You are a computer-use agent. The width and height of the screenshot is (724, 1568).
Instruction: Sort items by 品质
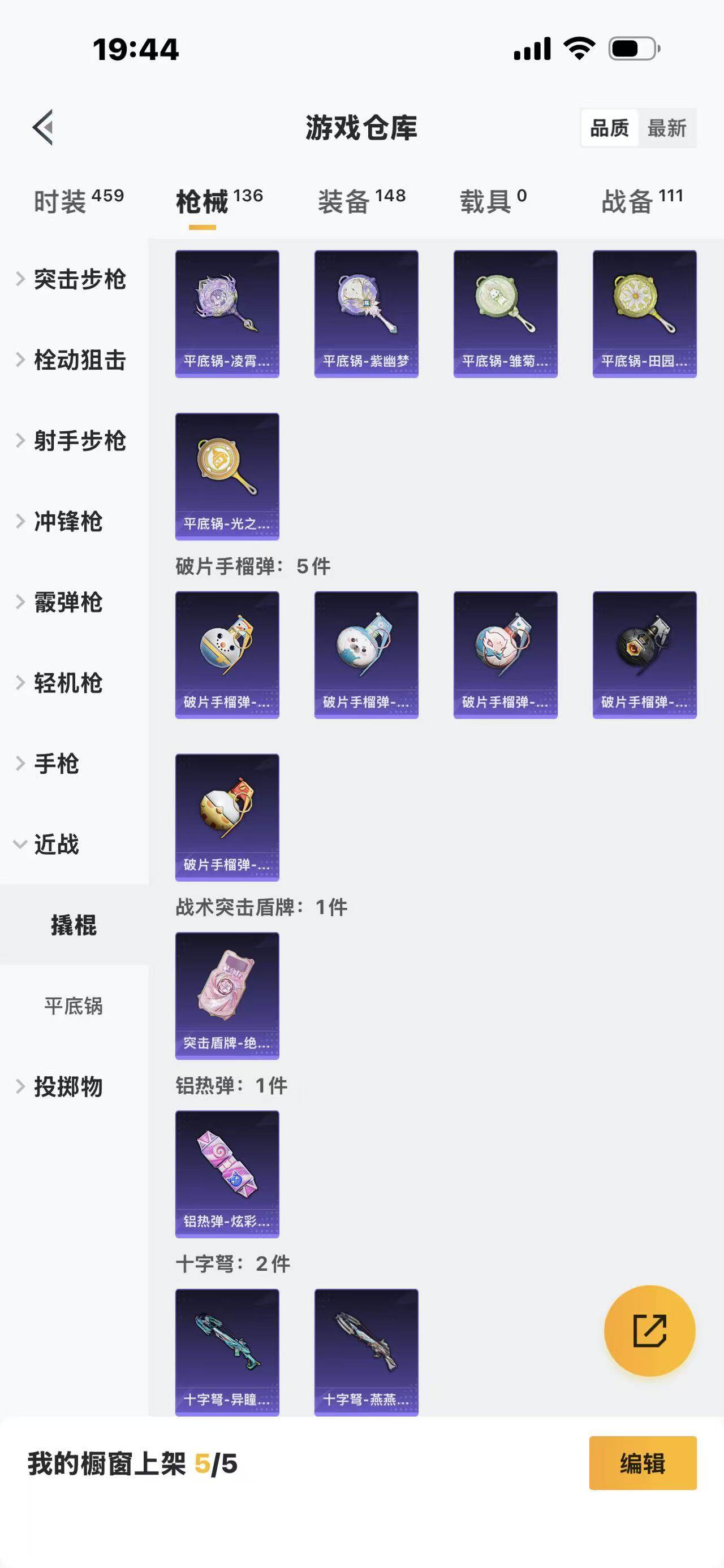[609, 128]
